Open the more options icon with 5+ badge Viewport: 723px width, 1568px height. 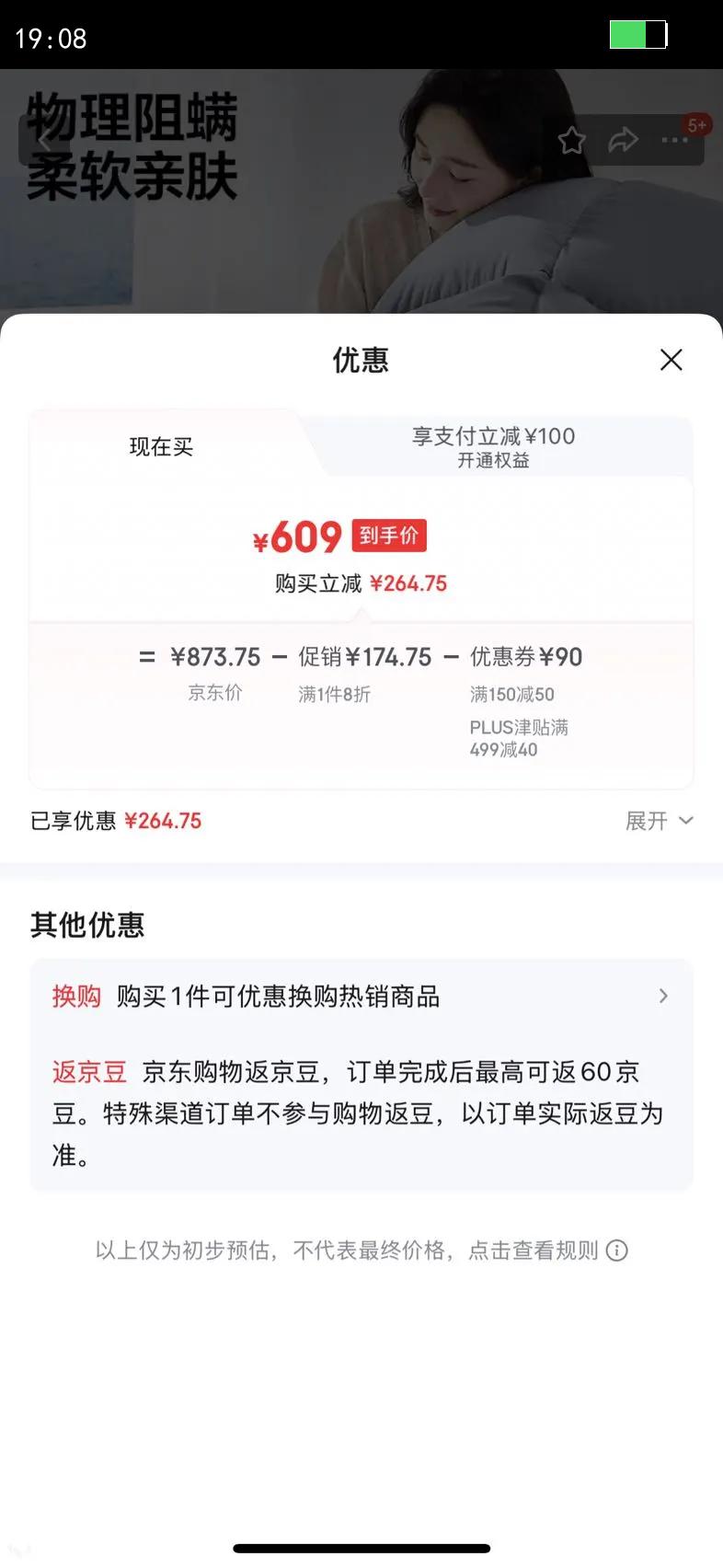pyautogui.click(x=676, y=140)
